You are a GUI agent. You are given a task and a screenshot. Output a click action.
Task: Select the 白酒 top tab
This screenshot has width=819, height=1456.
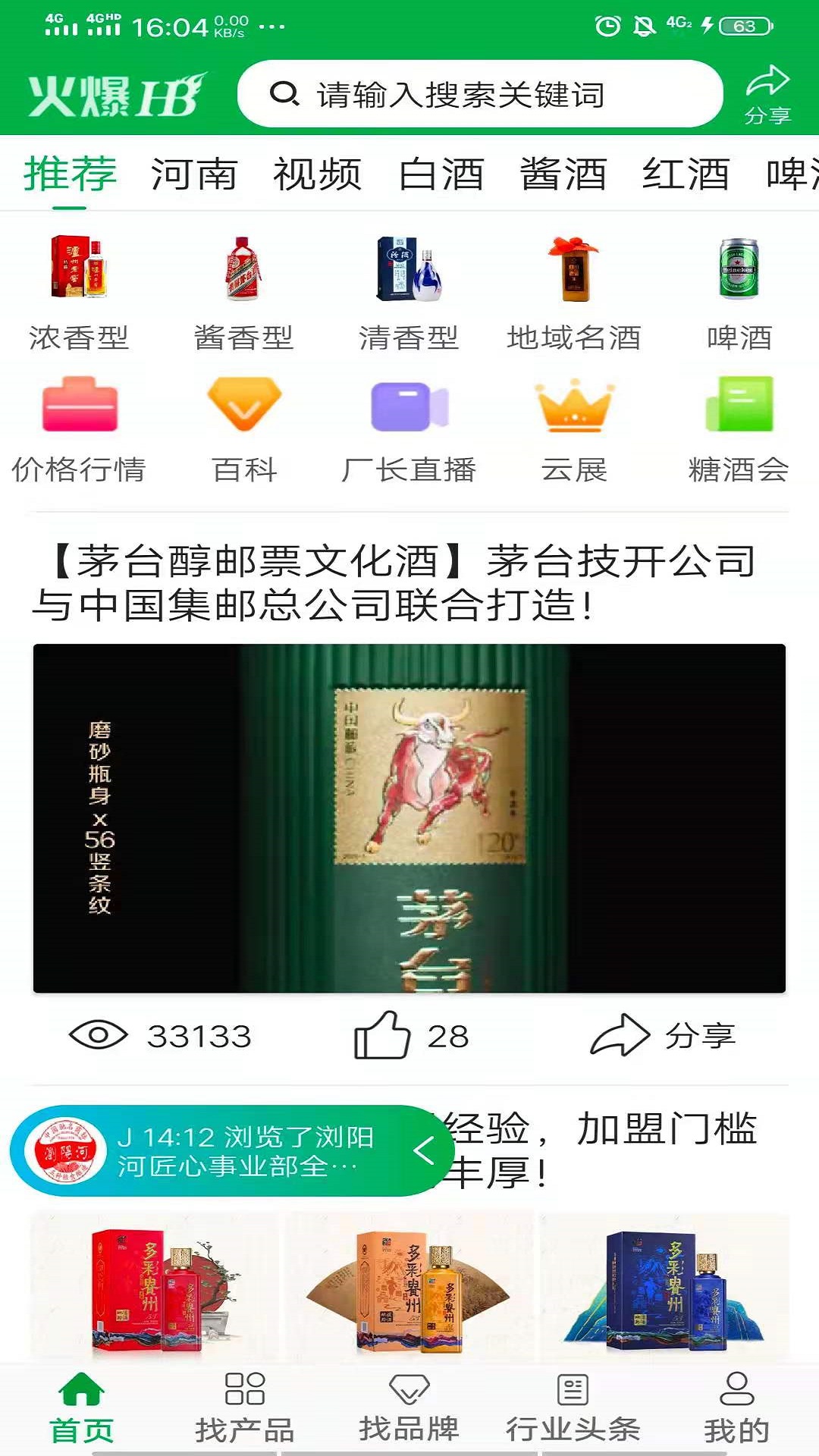pos(441,174)
